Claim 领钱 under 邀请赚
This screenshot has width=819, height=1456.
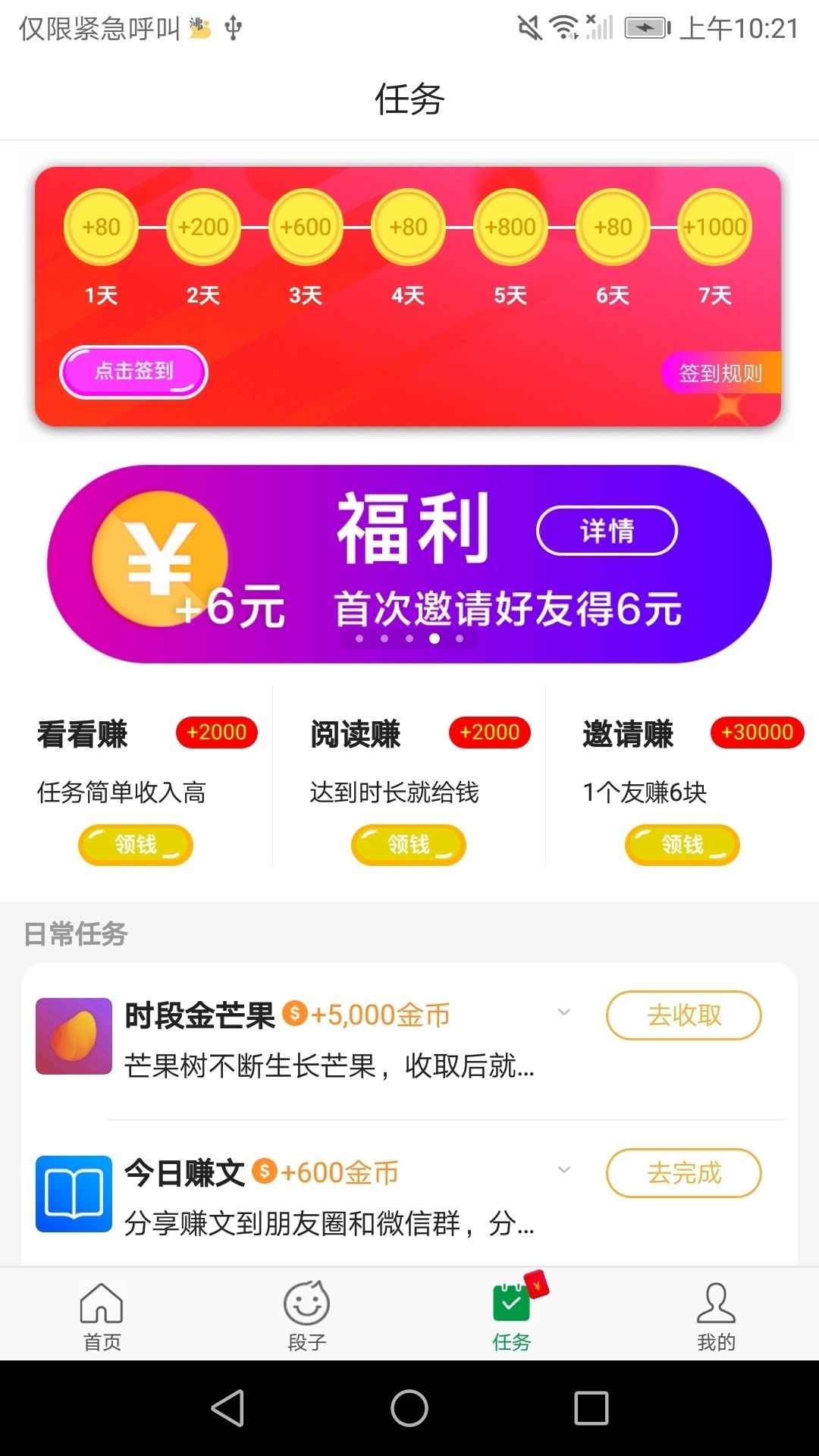click(681, 844)
